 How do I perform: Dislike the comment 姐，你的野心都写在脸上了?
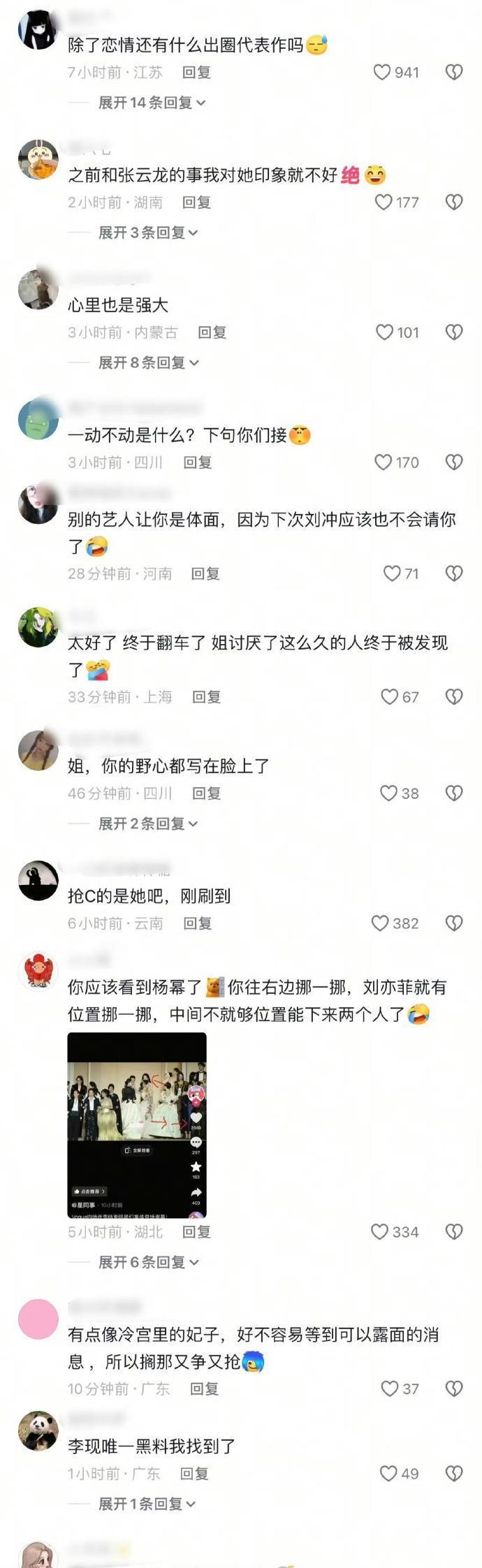(x=454, y=793)
